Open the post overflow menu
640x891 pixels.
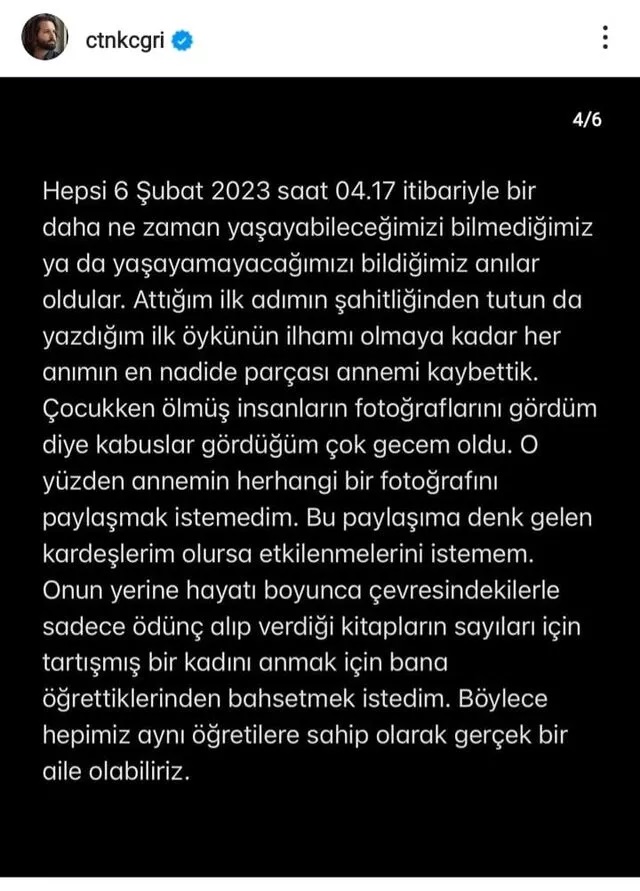[x=603, y=39]
